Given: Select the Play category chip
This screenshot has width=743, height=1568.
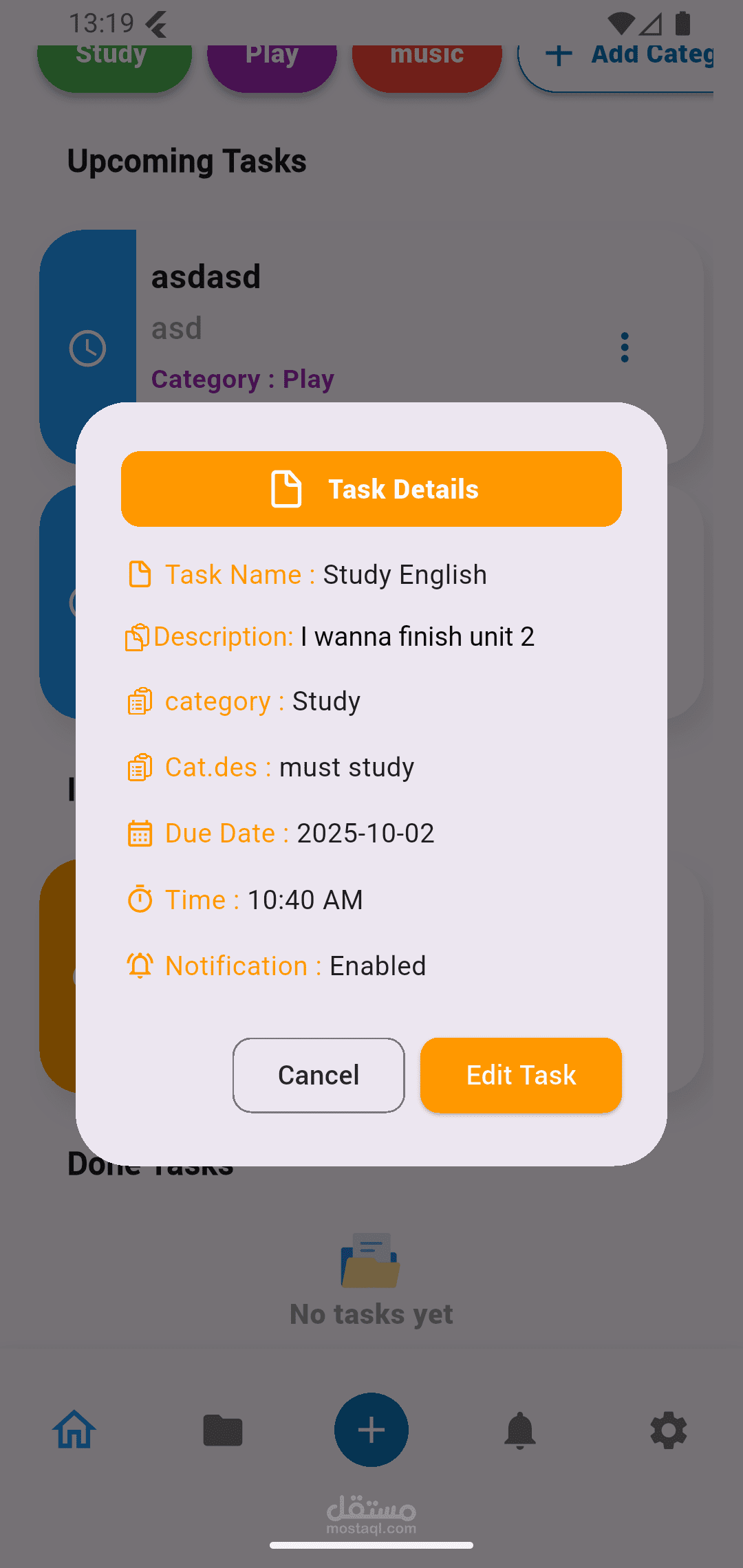Looking at the screenshot, I should tap(272, 67).
